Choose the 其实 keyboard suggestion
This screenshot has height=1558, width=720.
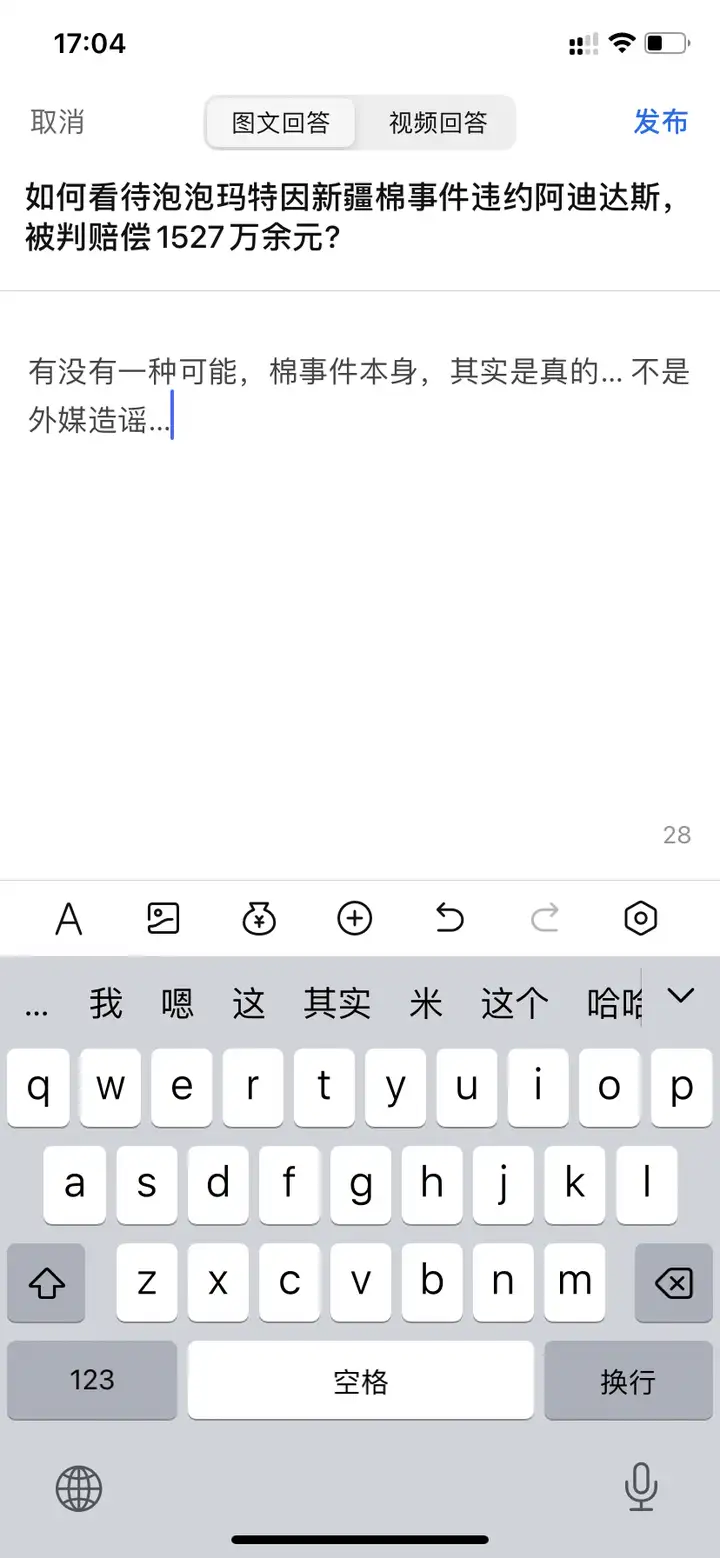click(x=337, y=1002)
